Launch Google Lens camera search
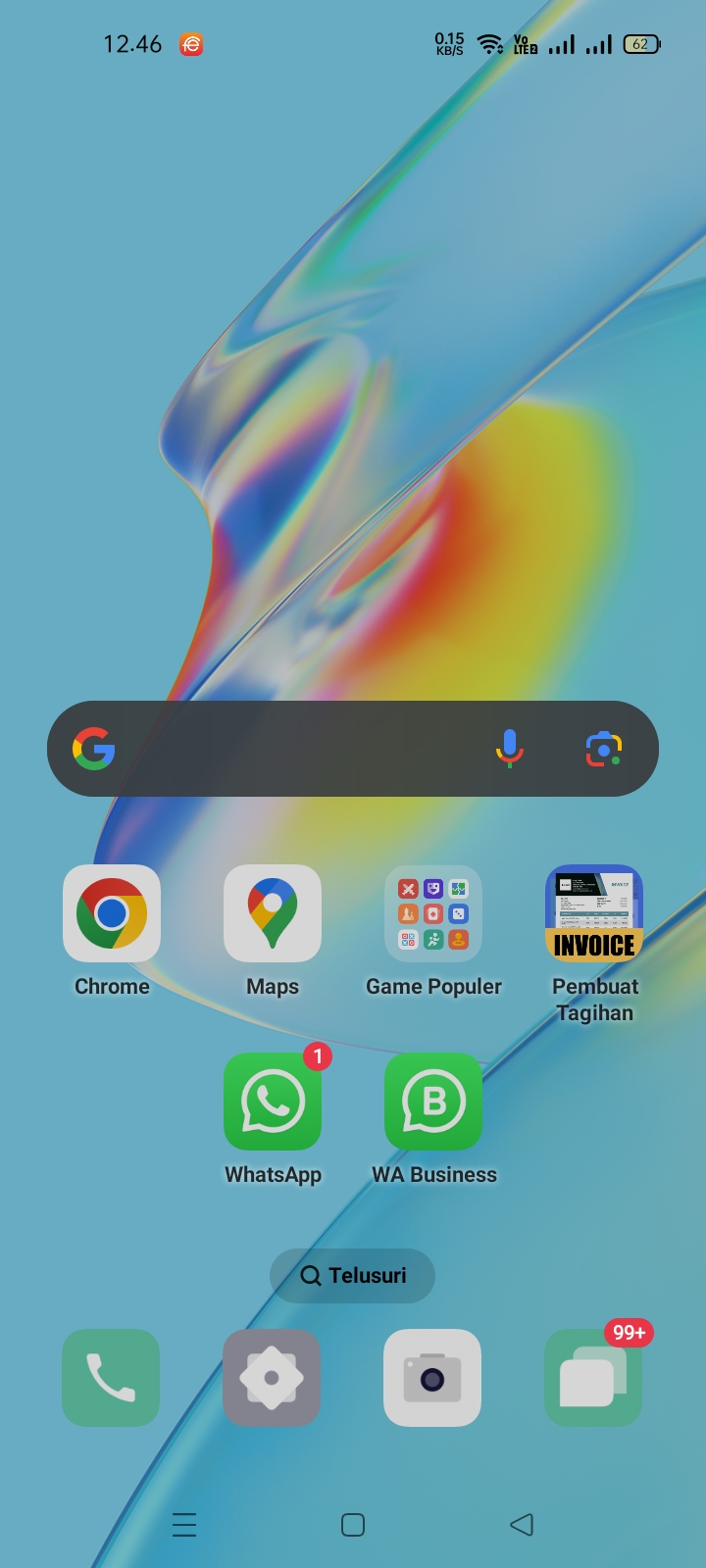The height and width of the screenshot is (1568, 706). coord(604,749)
